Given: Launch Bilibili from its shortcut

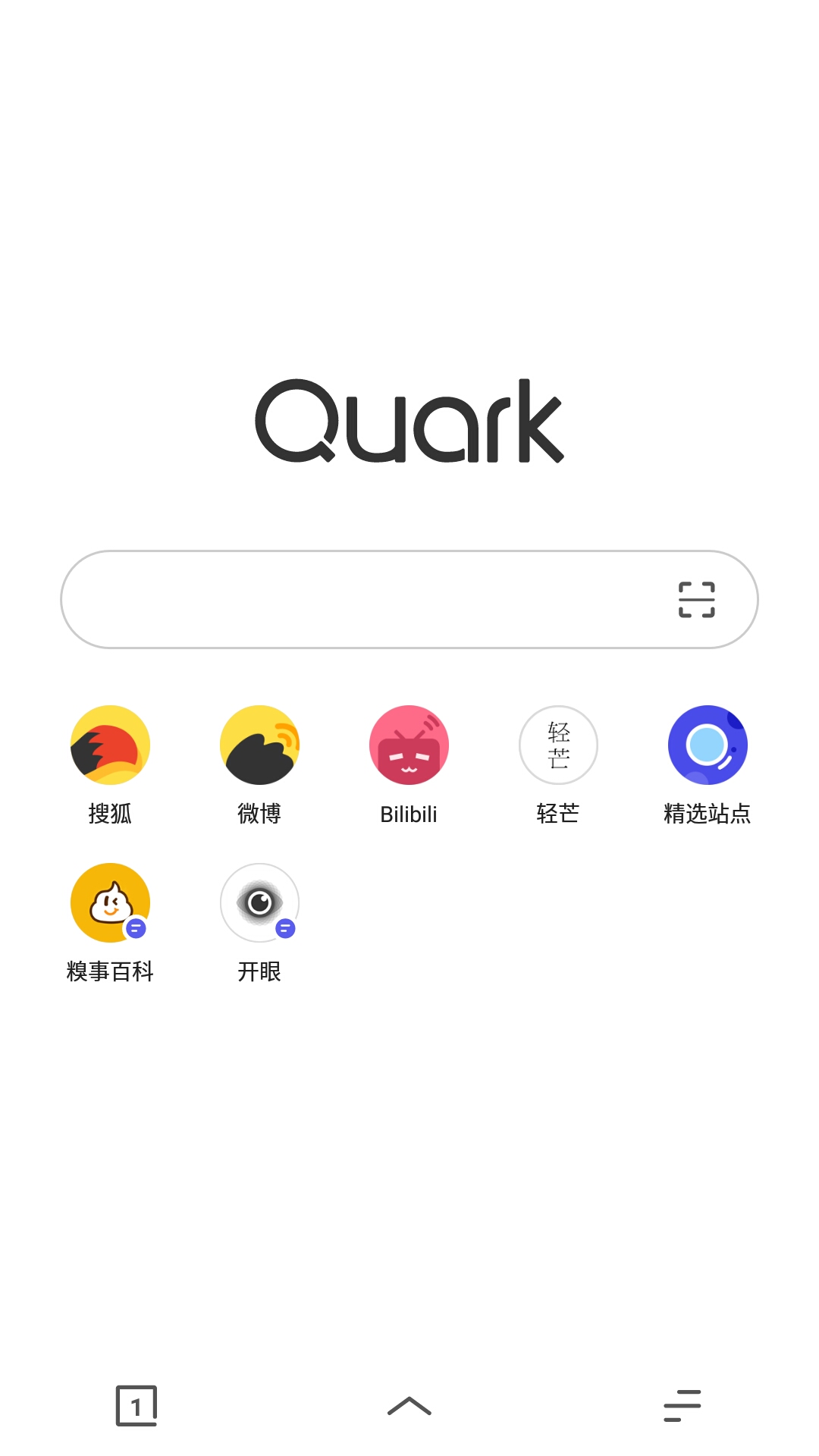Looking at the screenshot, I should 409,745.
